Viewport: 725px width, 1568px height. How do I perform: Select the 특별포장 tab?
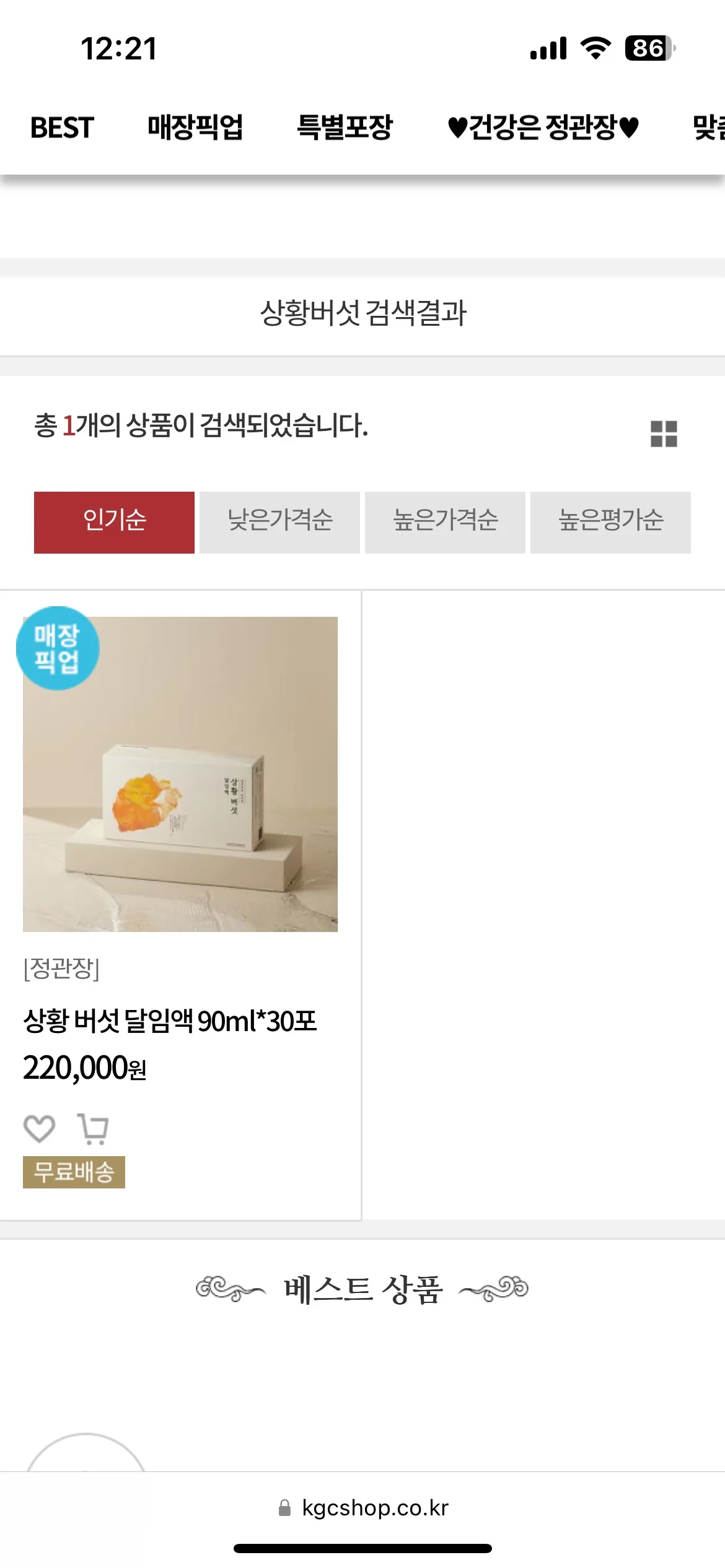pos(345,128)
